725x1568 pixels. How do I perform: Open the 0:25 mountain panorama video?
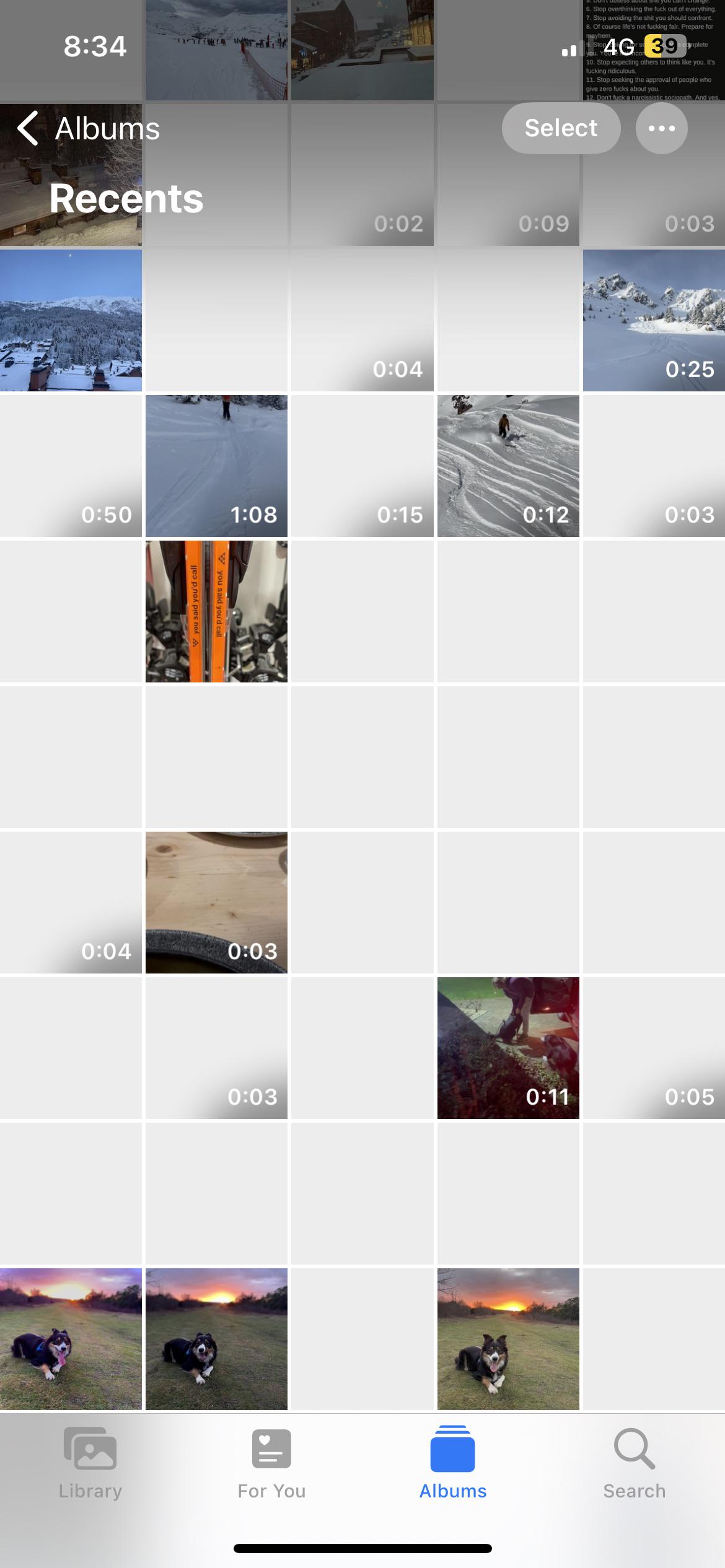click(x=653, y=320)
